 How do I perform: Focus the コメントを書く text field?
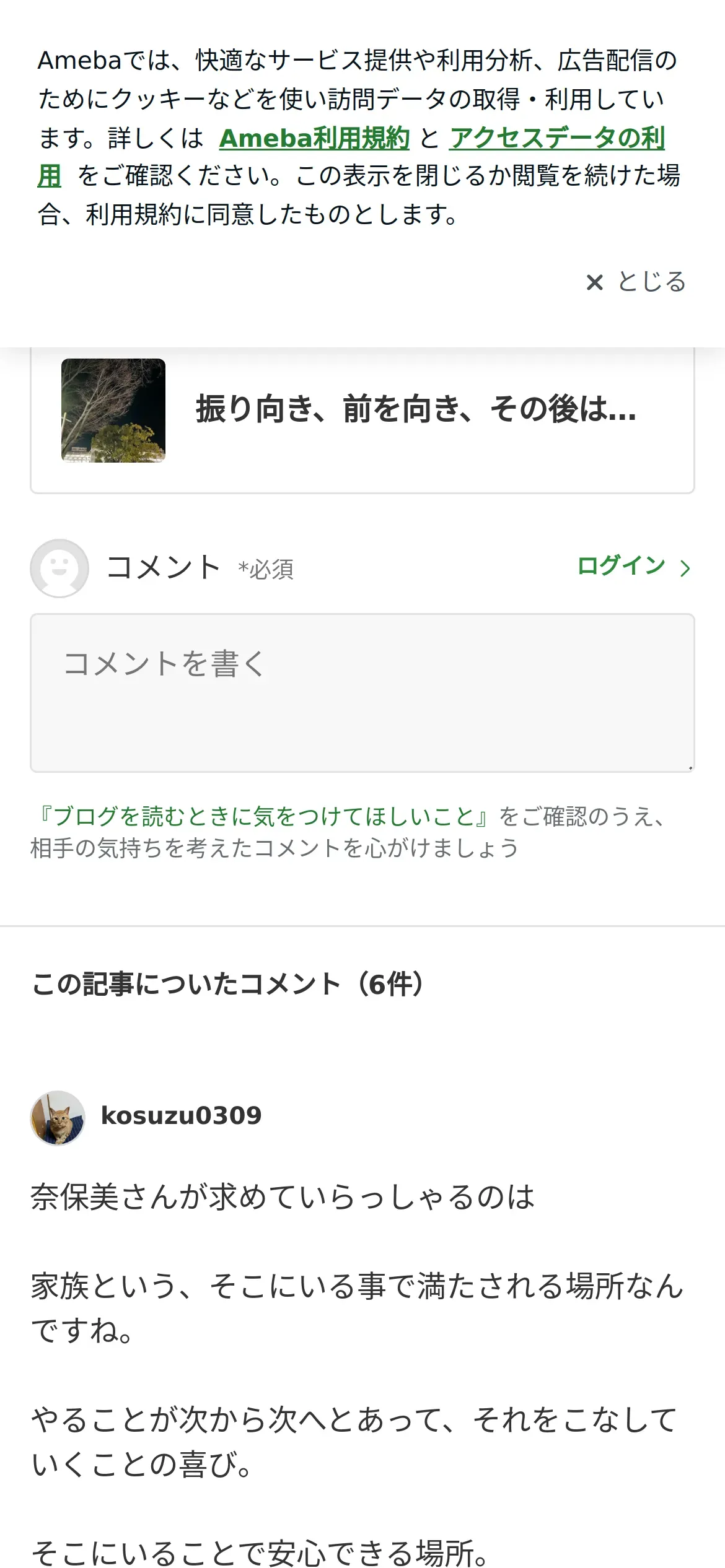pyautogui.click(x=362, y=692)
